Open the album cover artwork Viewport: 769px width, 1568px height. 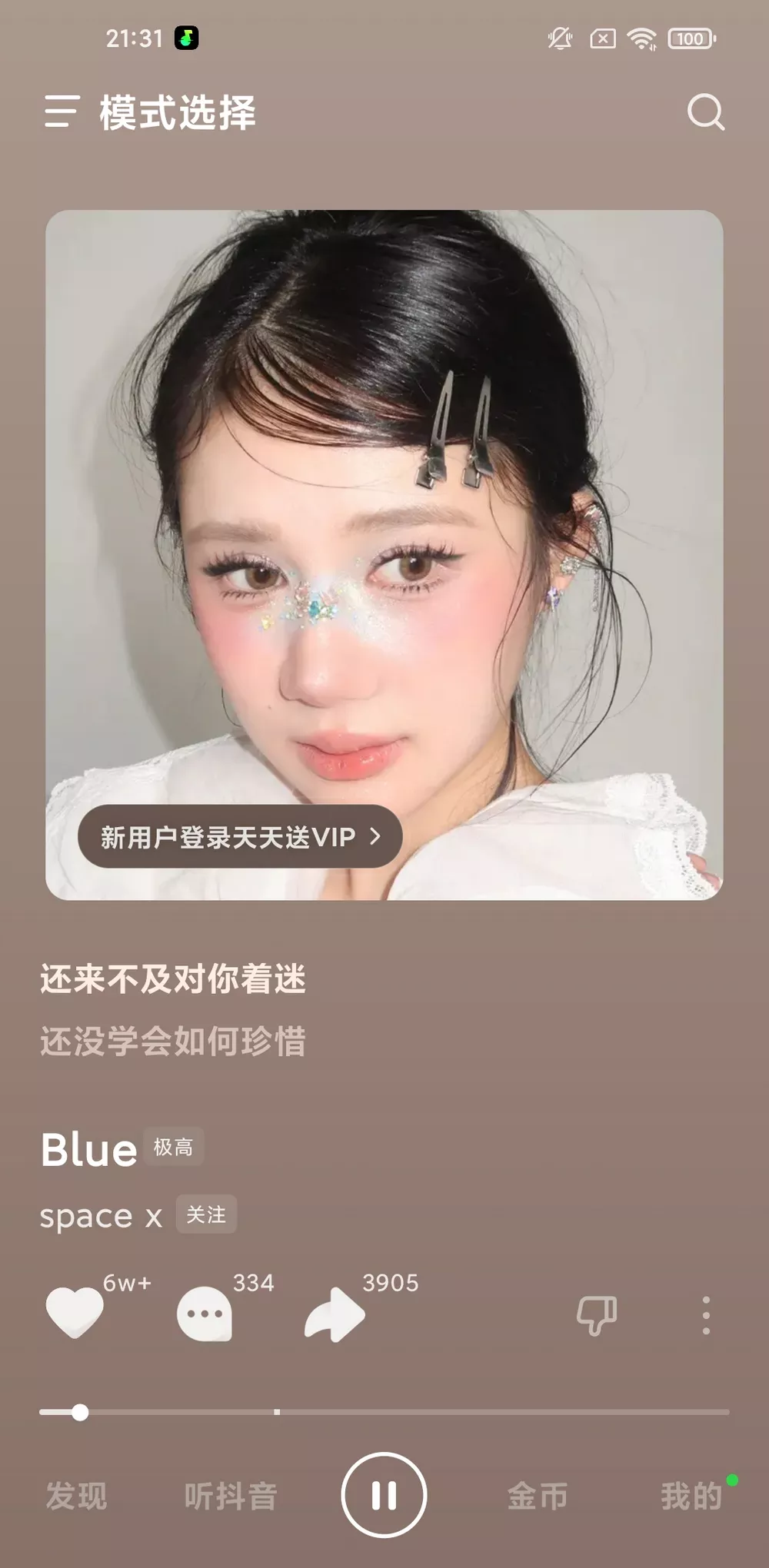point(384,500)
